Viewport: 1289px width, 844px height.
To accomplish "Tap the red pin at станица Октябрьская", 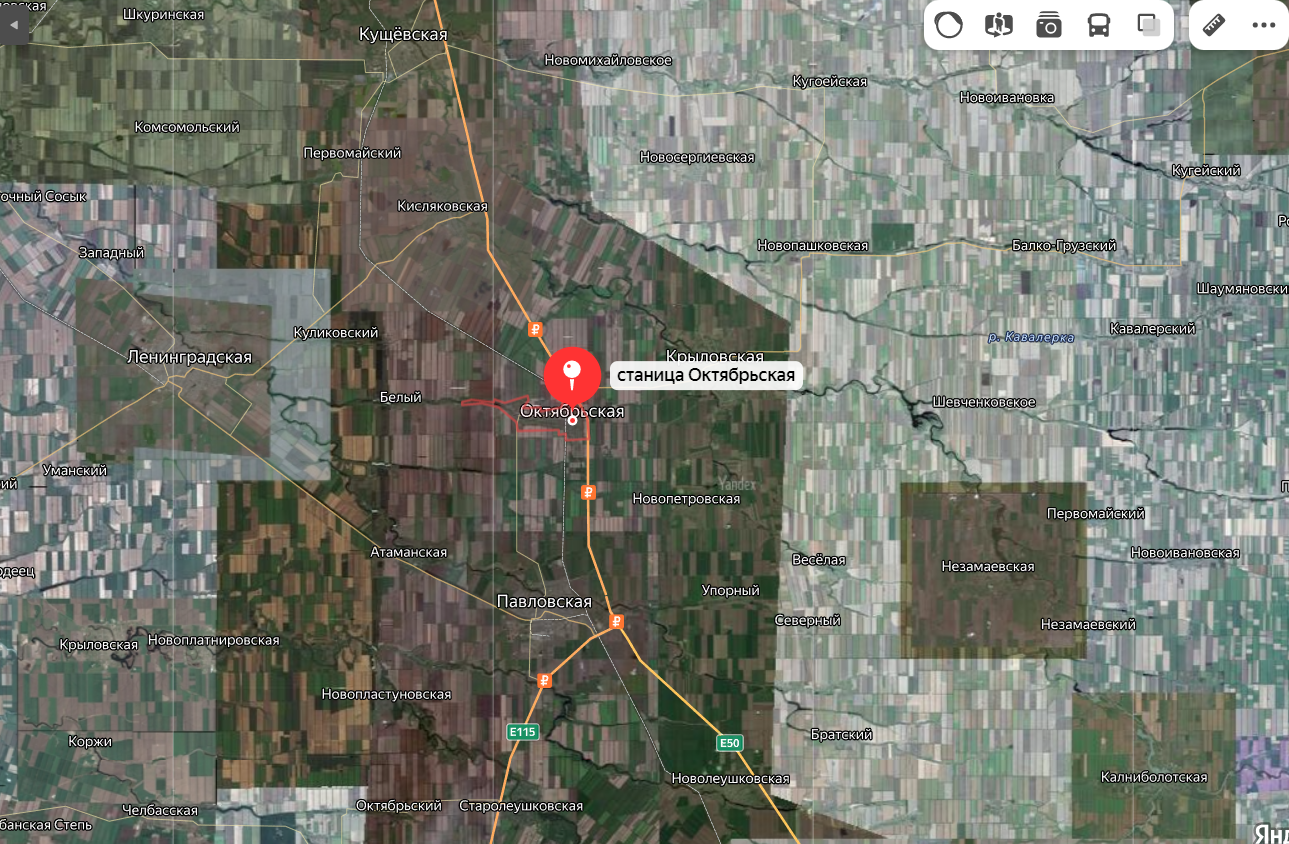I will [572, 375].
